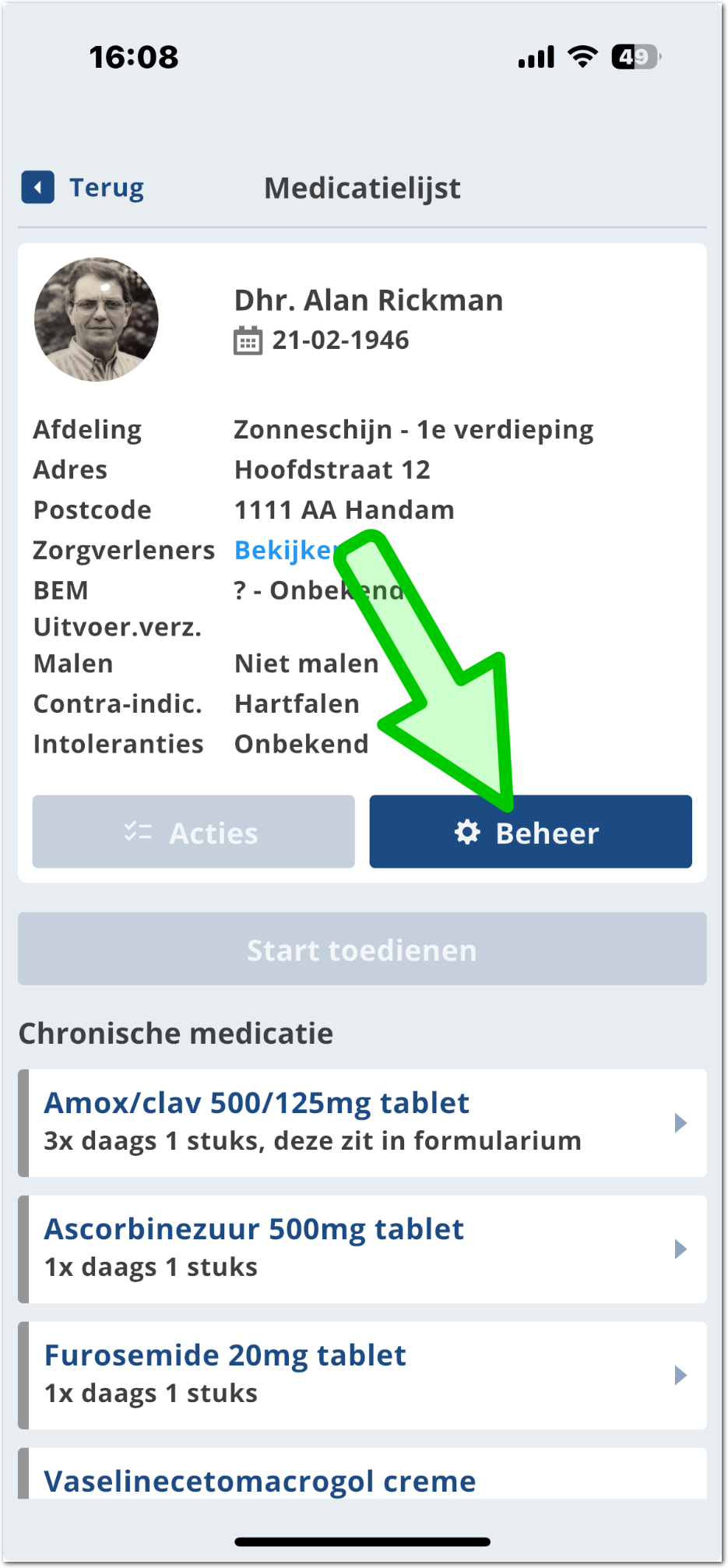
Task: Tap Start toedienen
Action: pos(362,950)
